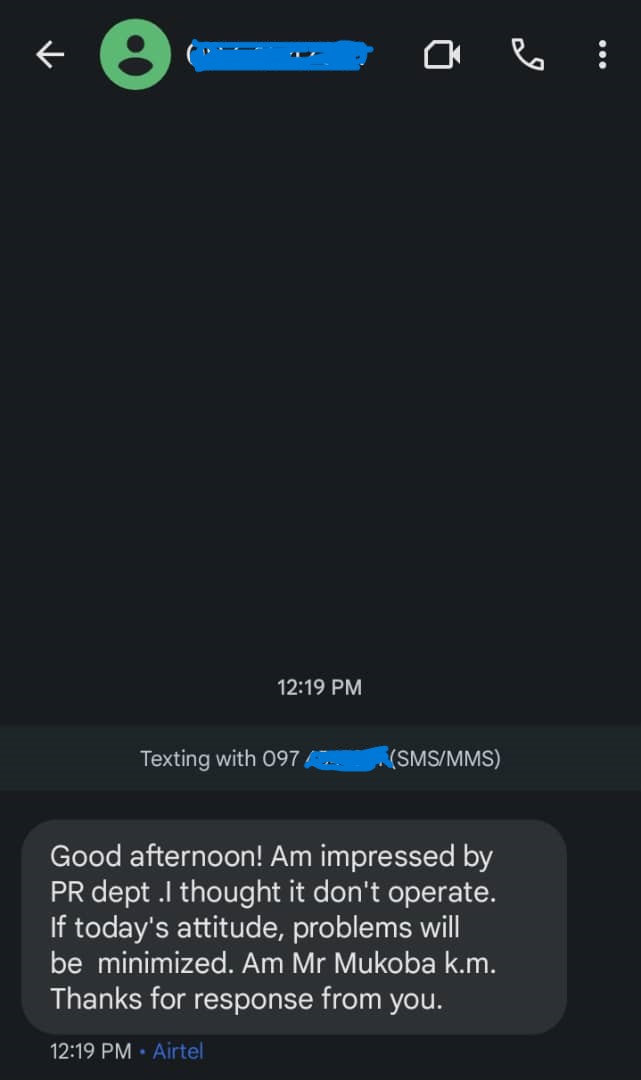Viewport: 641px width, 1080px height.
Task: Open the contact's green avatar
Action: (x=136, y=54)
